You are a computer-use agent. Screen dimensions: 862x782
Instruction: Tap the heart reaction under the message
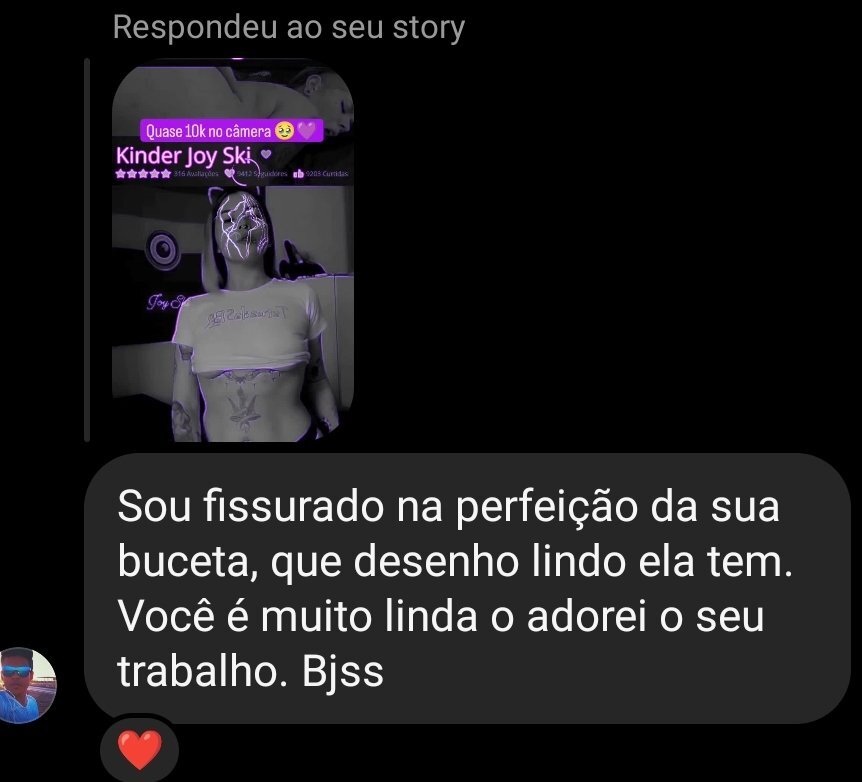click(139, 749)
